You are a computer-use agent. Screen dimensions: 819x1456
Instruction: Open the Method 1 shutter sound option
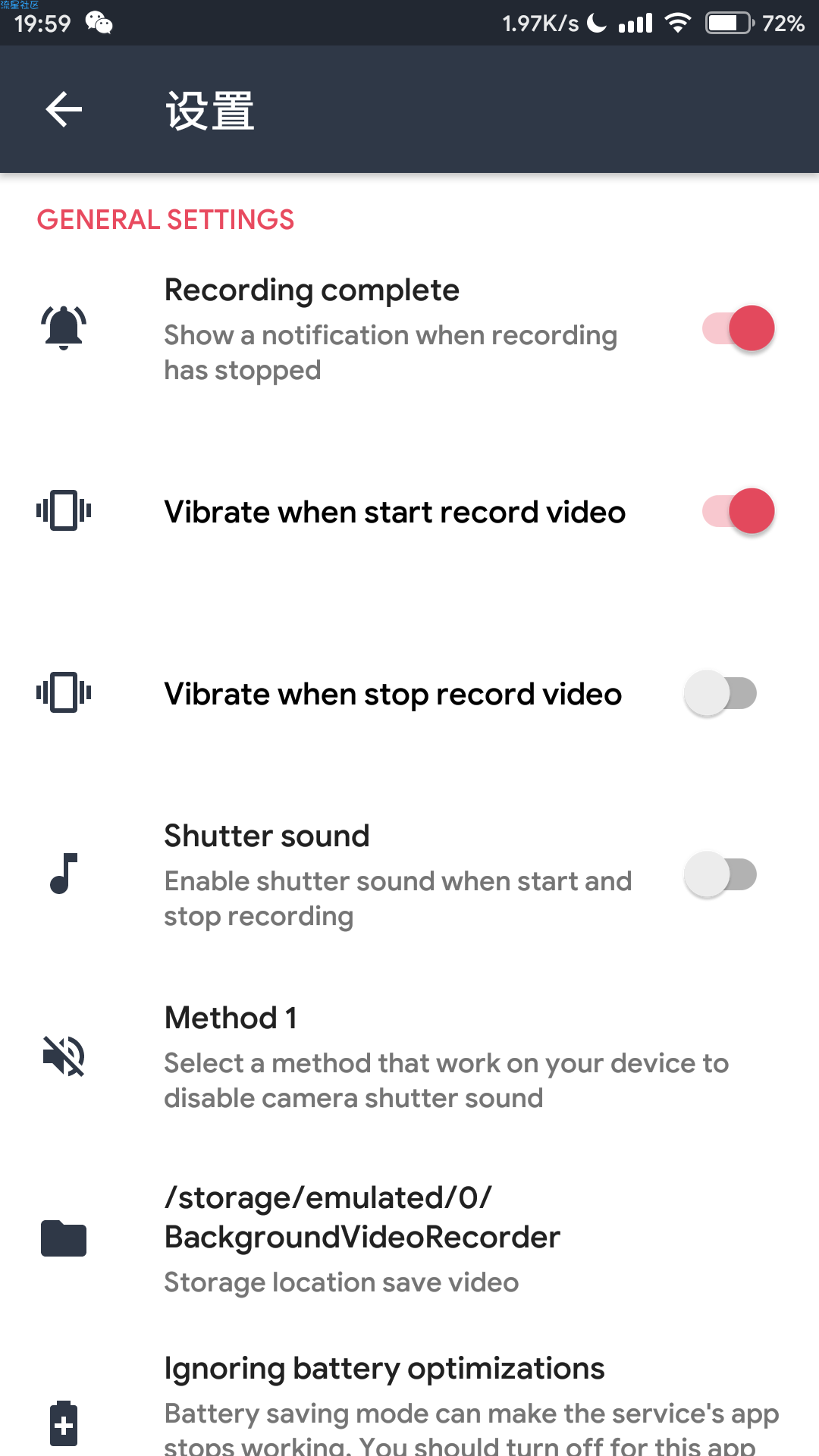409,1057
